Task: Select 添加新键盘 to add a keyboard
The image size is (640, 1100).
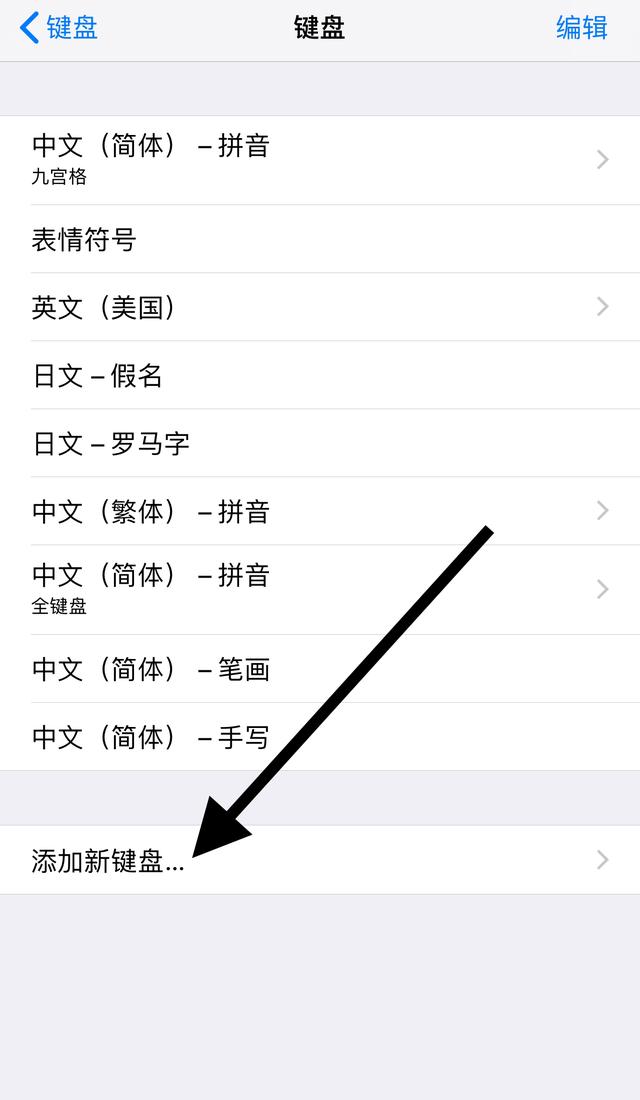Action: 320,860
